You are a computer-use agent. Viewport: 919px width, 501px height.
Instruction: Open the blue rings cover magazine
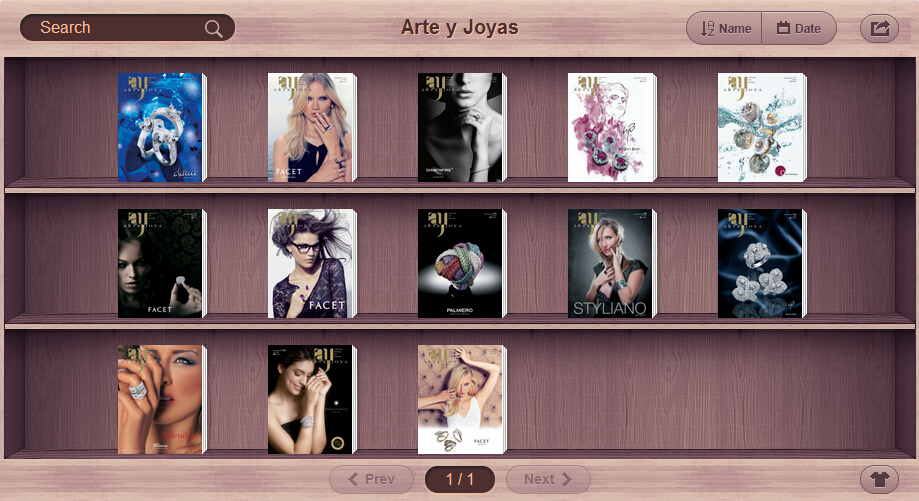pyautogui.click(x=161, y=128)
